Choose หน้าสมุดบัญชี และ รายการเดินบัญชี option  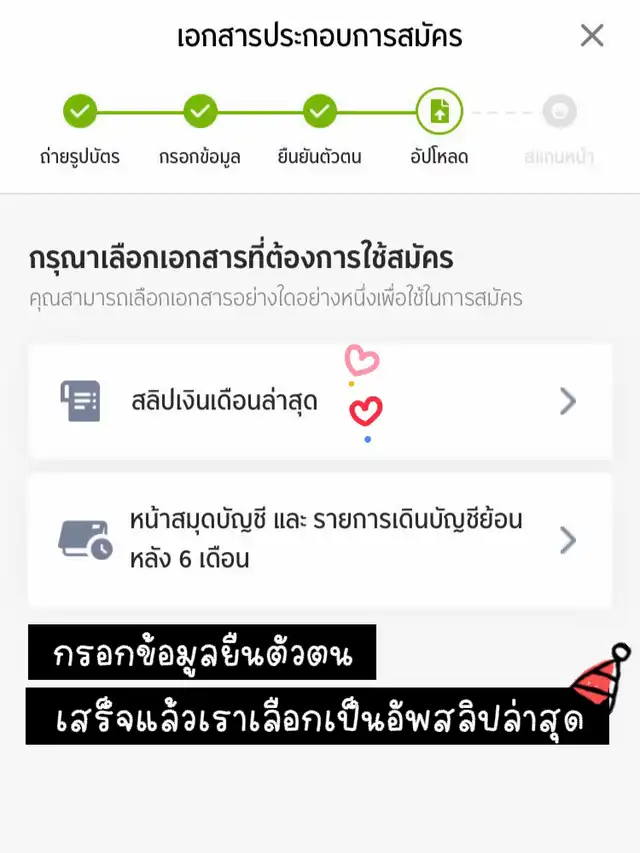(x=319, y=540)
